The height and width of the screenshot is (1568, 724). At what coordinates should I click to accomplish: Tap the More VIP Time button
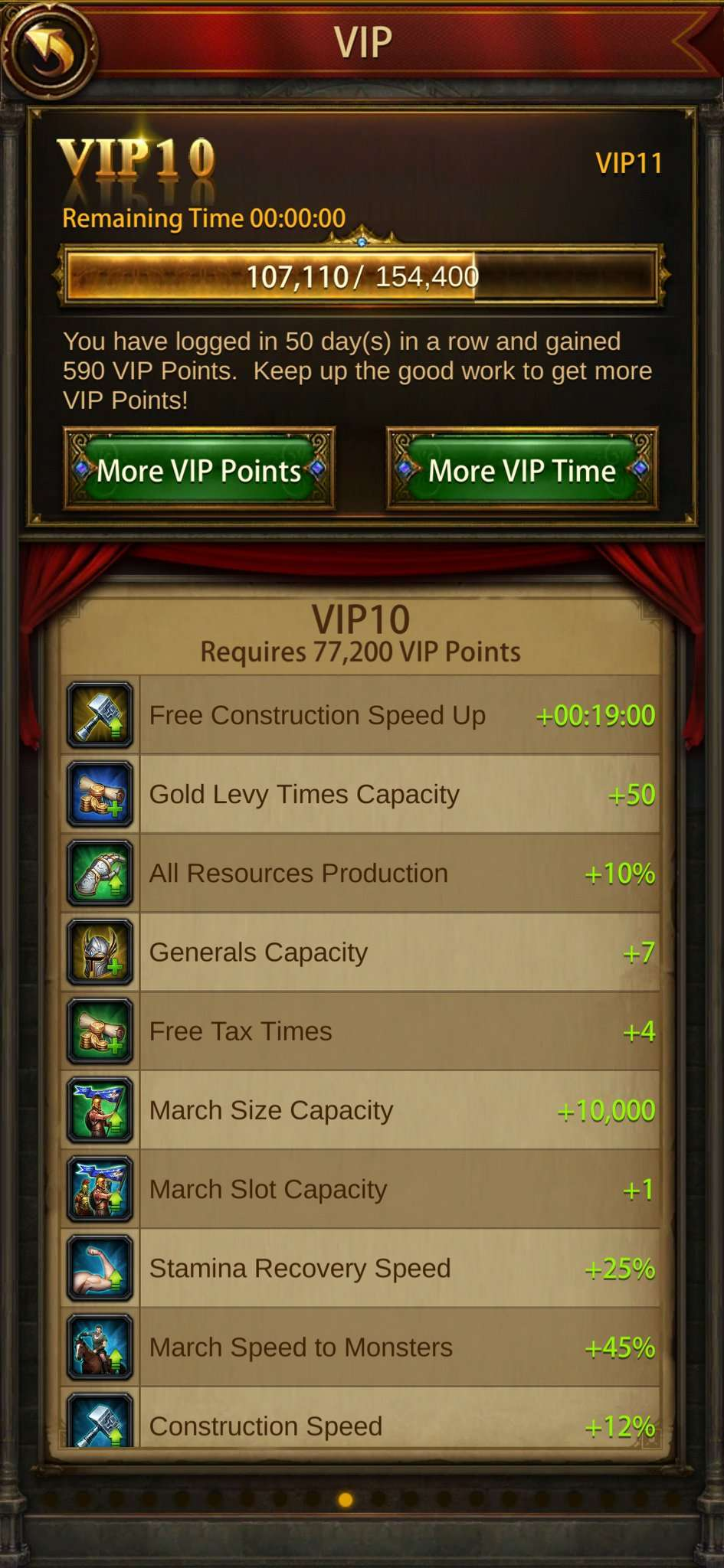tap(522, 469)
